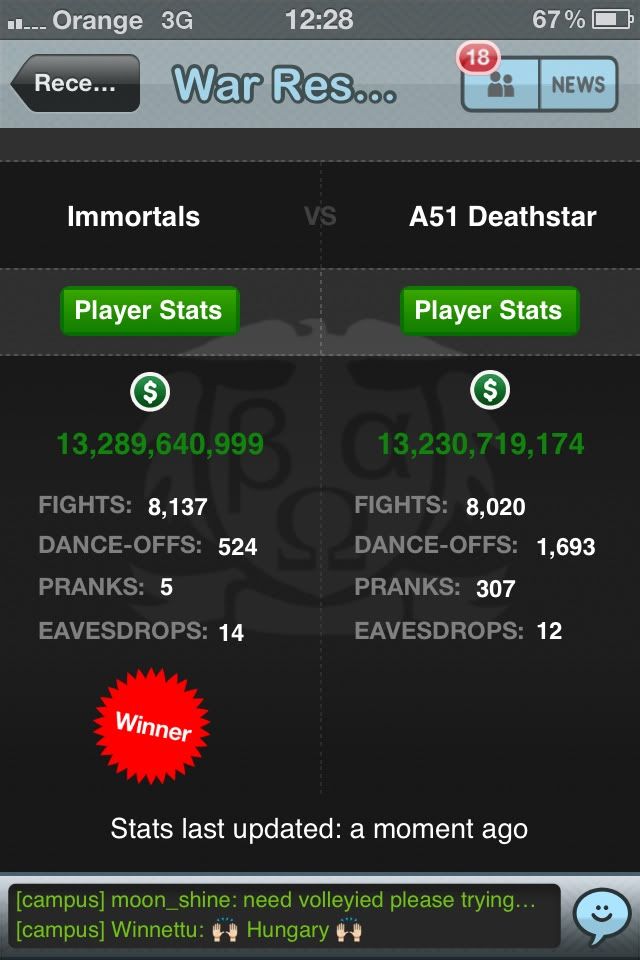Go back to the Recent wars list

click(76, 84)
